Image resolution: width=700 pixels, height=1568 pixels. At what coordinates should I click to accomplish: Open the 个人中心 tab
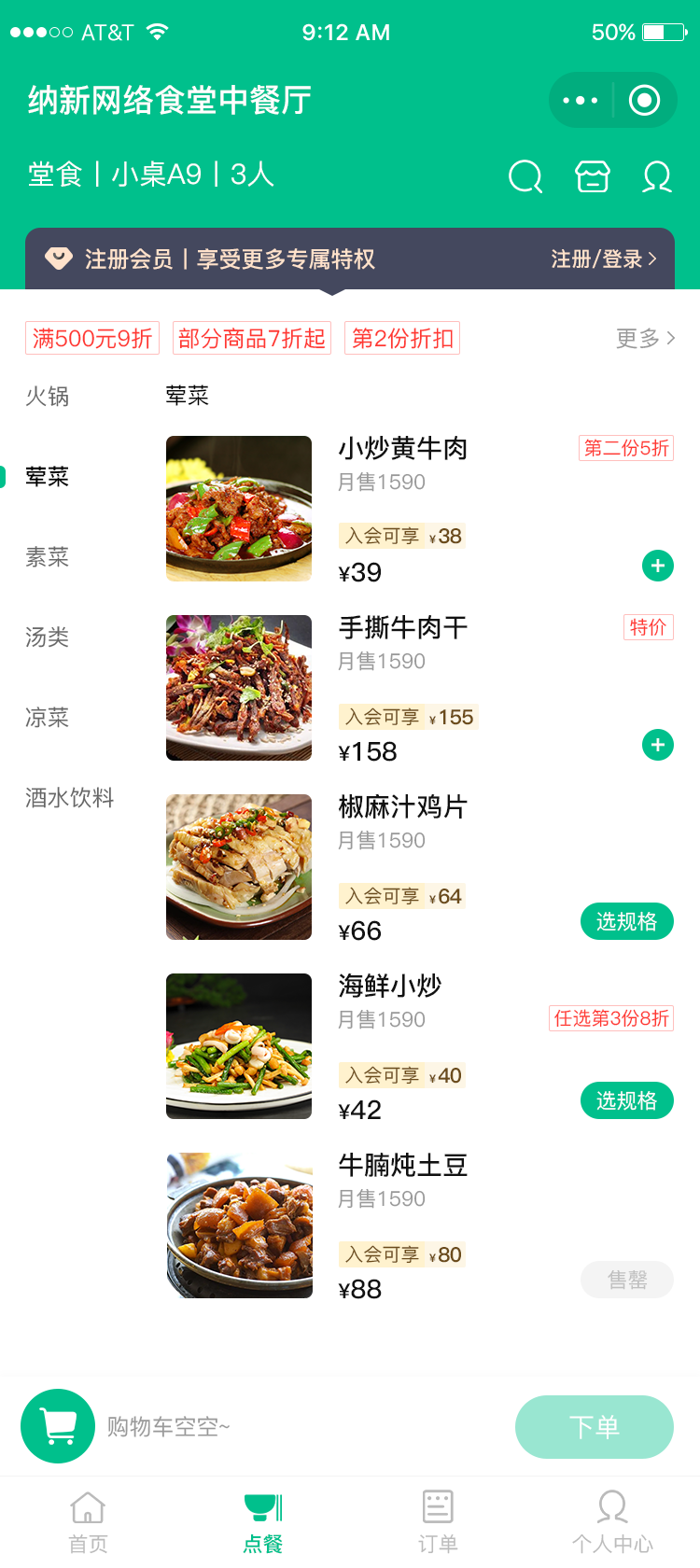[x=612, y=1521]
